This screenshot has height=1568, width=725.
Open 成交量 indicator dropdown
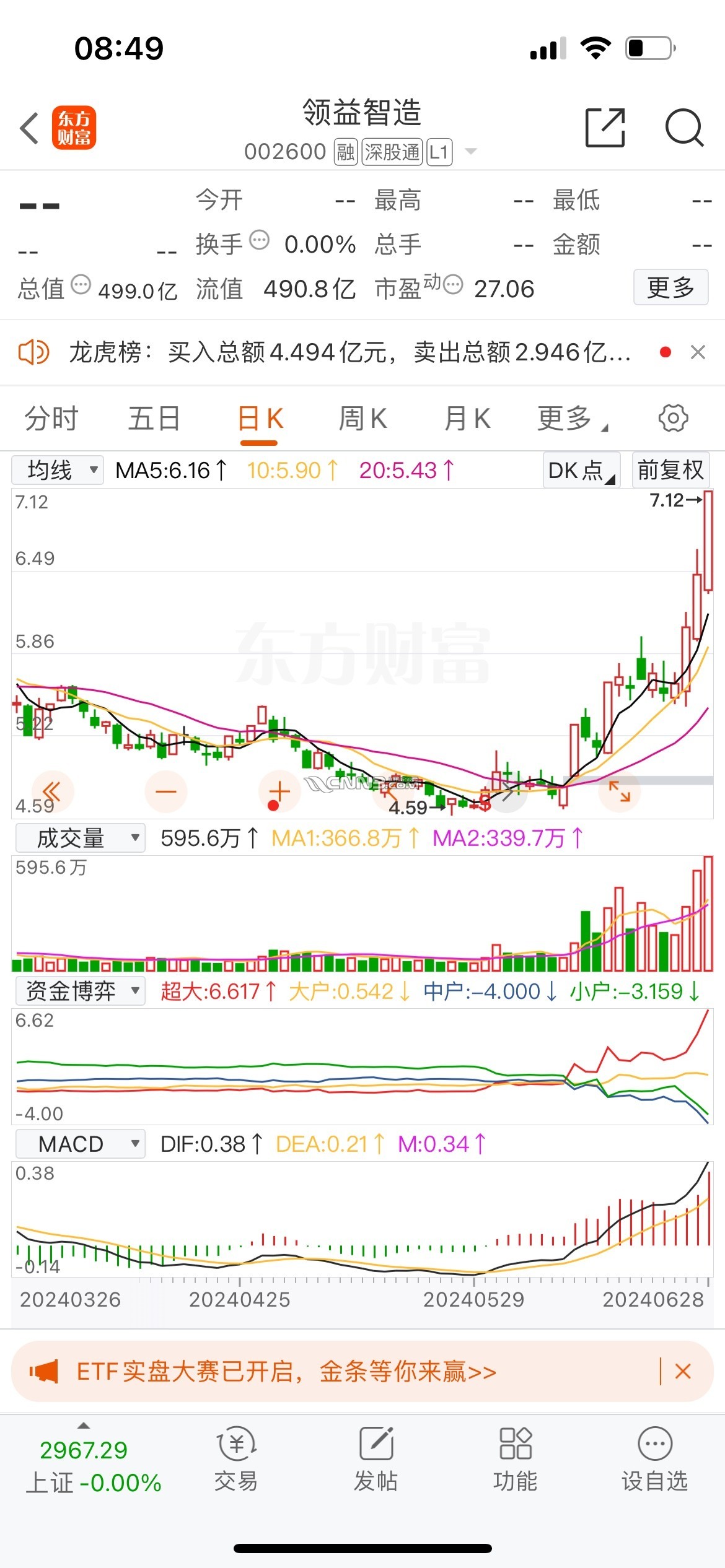click(80, 838)
